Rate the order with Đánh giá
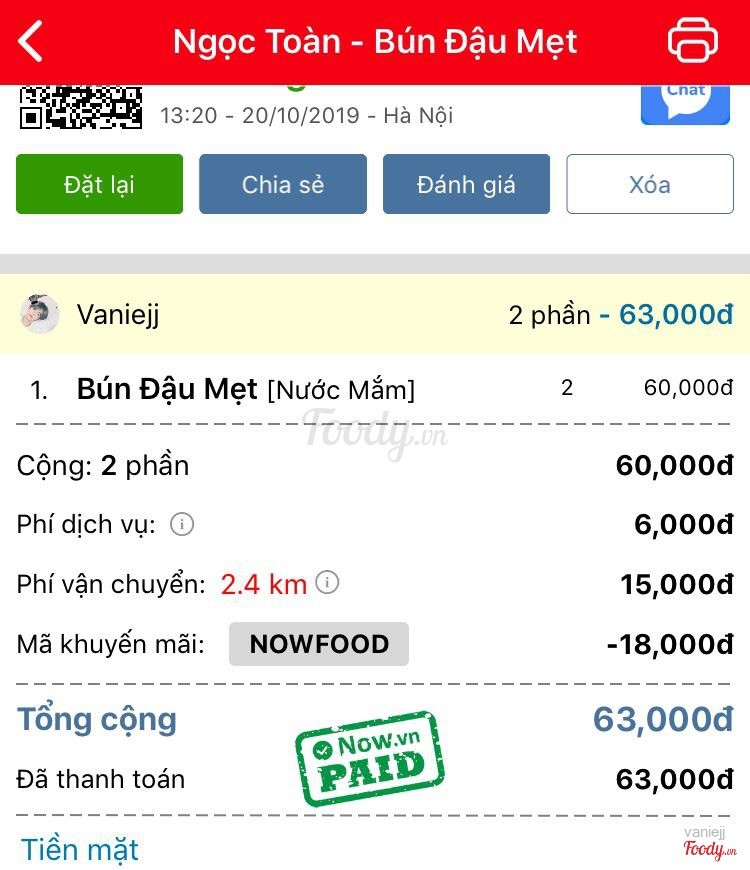Image resolution: width=750 pixels, height=870 pixels. point(466,184)
